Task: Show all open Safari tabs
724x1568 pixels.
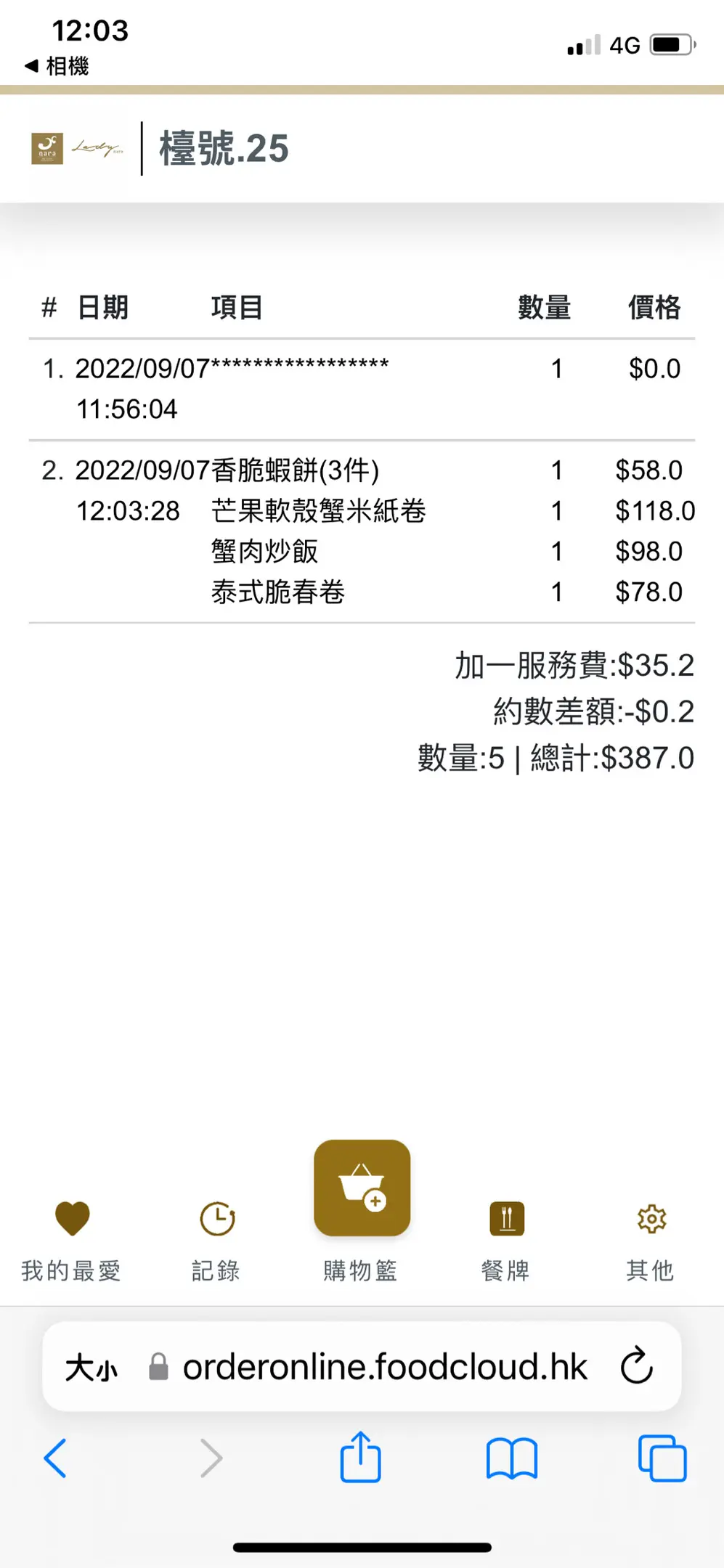Action: tap(662, 1458)
